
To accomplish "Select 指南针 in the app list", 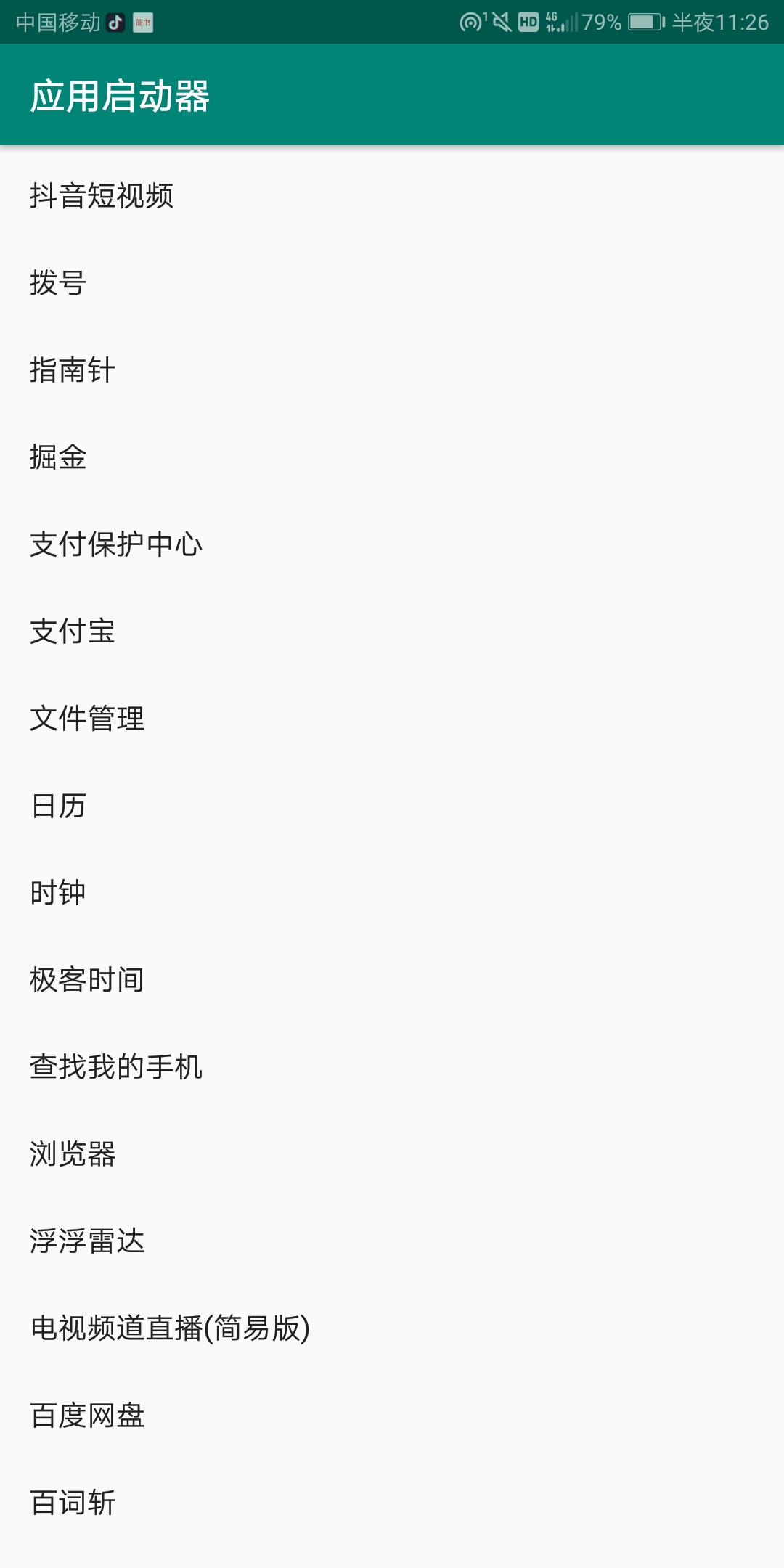I will coord(75,370).
